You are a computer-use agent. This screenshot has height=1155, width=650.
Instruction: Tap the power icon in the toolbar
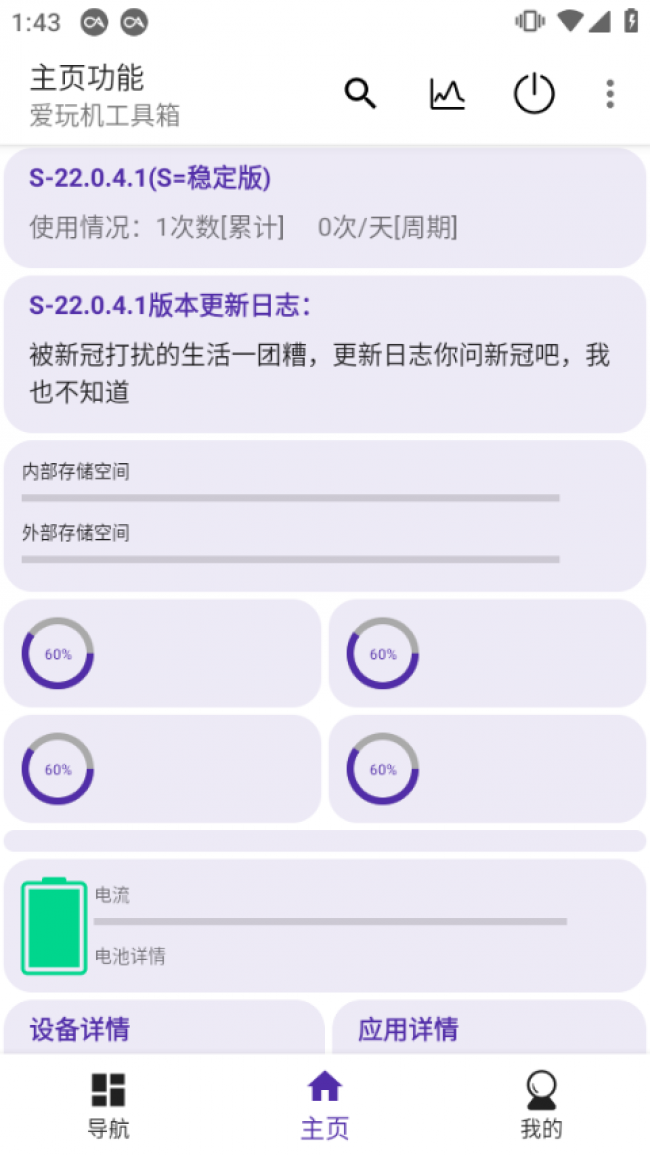pyautogui.click(x=534, y=94)
